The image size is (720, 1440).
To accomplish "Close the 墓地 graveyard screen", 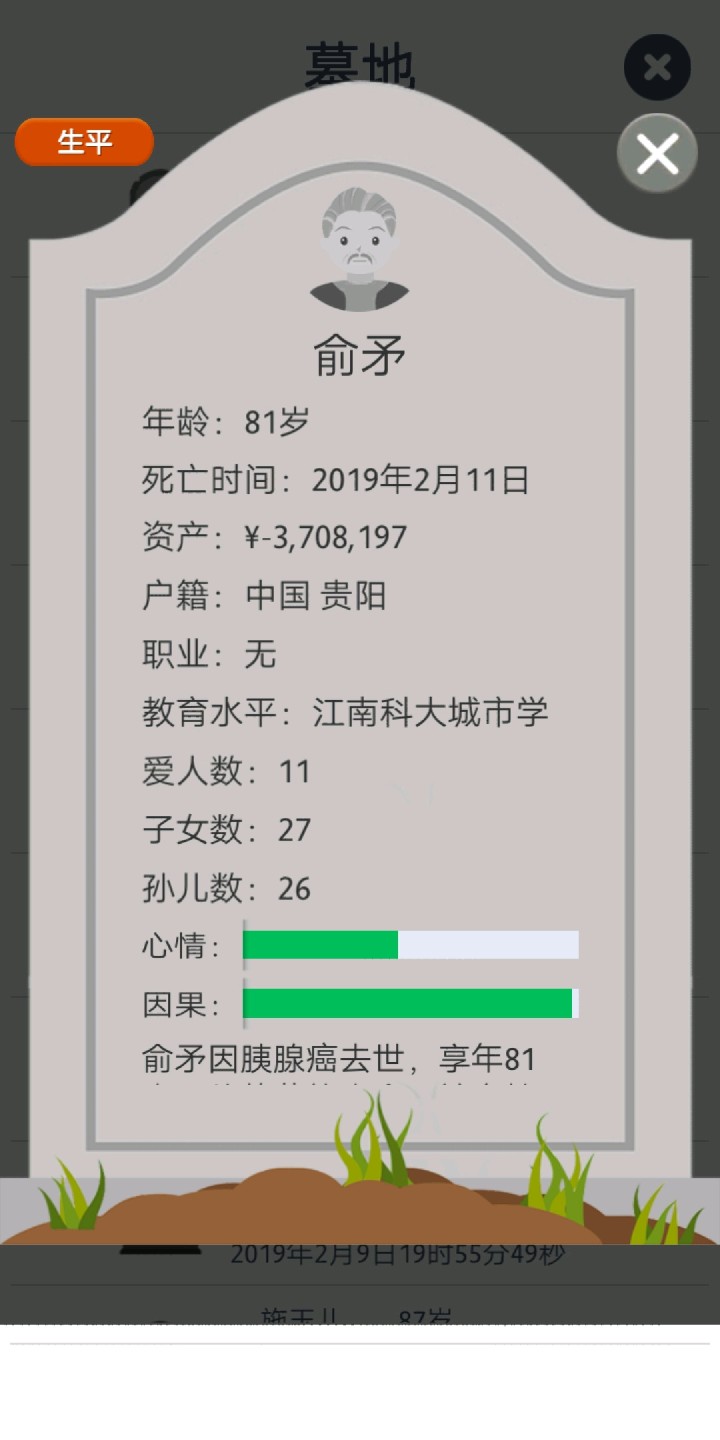I will click(657, 67).
